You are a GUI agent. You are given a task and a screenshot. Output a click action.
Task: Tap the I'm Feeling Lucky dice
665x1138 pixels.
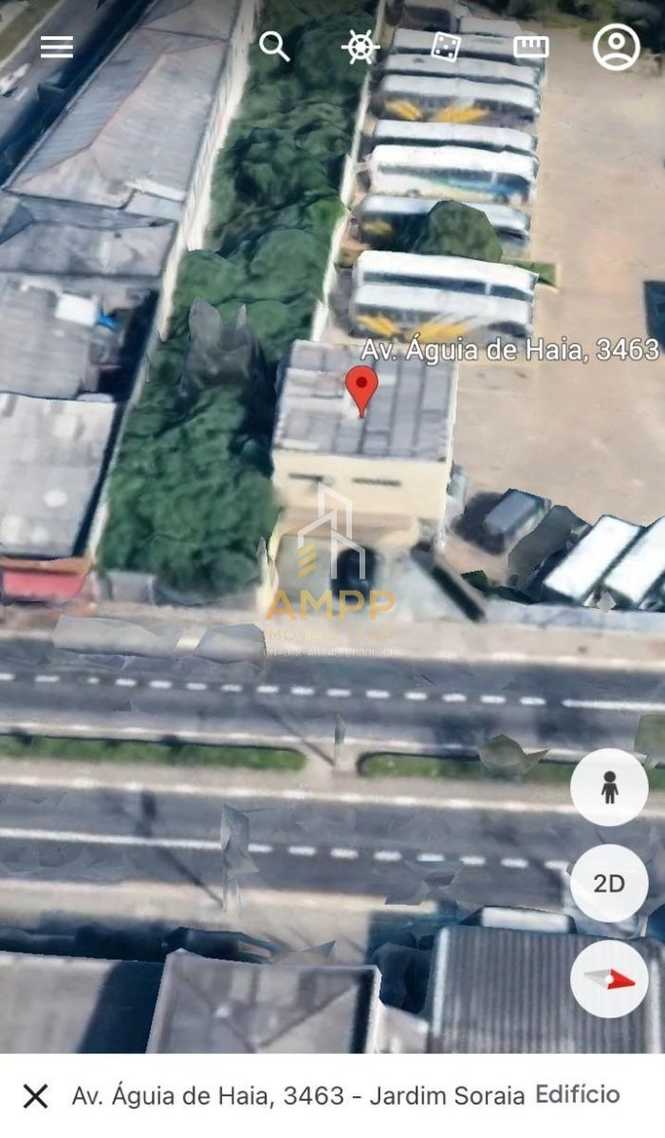[445, 47]
